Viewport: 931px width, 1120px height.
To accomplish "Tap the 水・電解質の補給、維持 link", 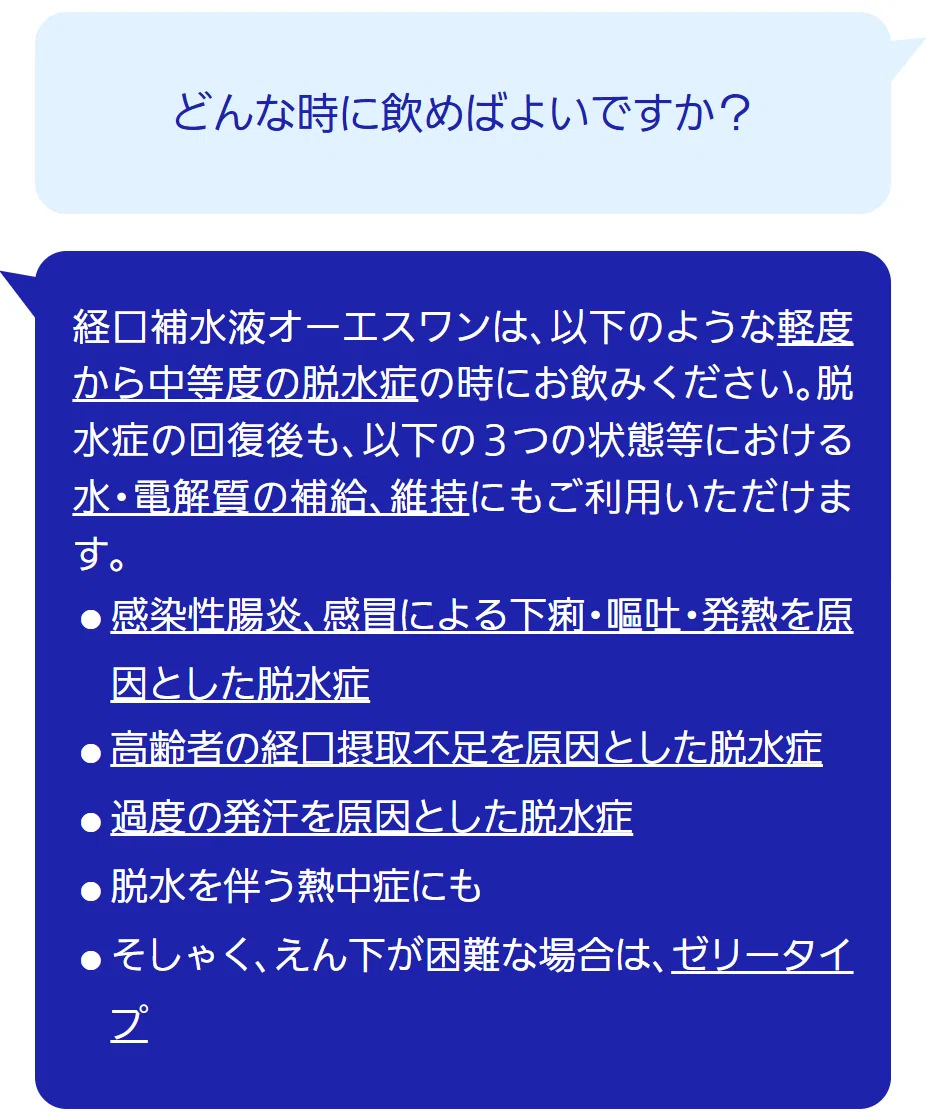I will (271, 497).
